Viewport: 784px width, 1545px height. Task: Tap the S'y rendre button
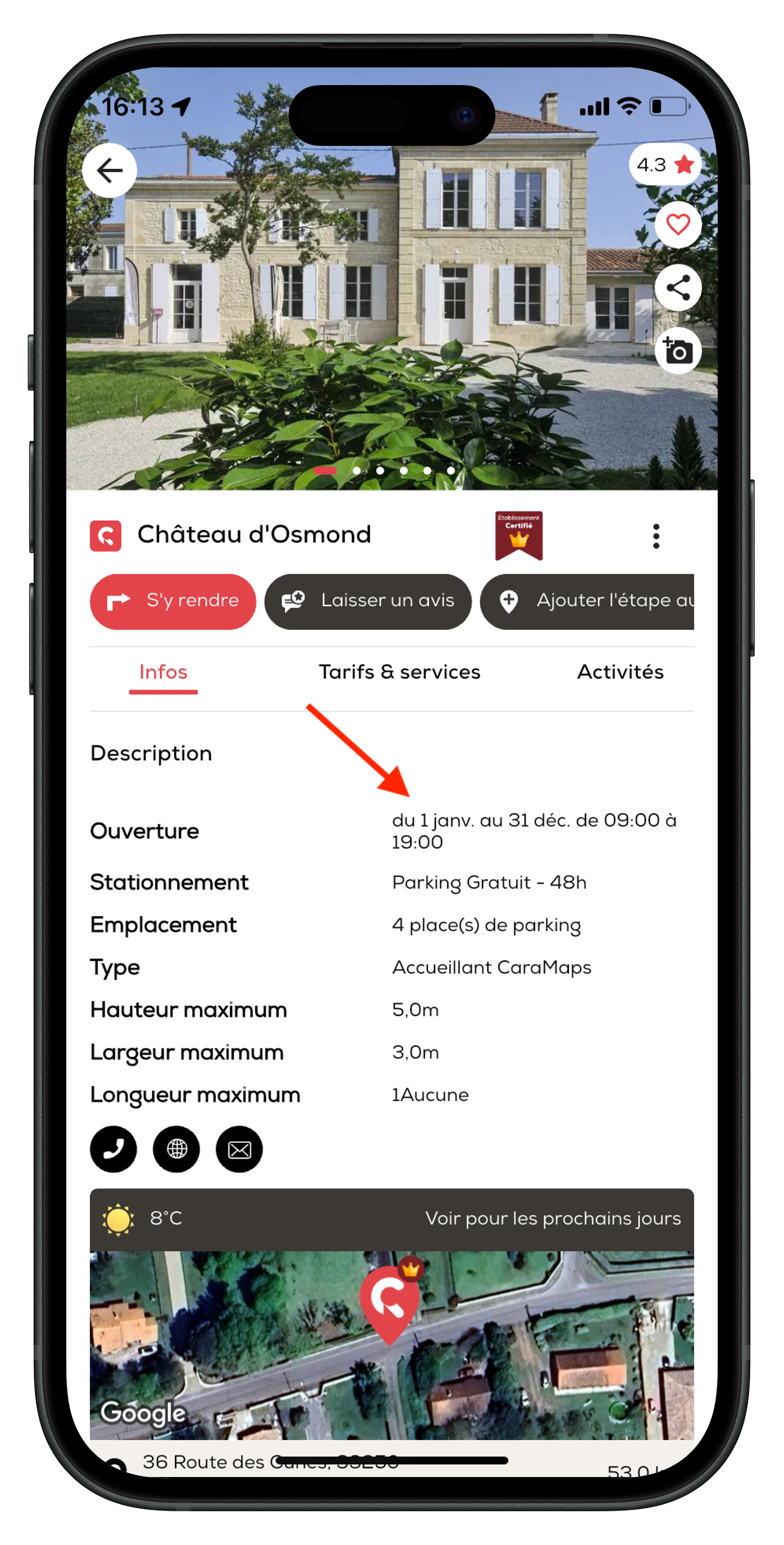pos(173,601)
